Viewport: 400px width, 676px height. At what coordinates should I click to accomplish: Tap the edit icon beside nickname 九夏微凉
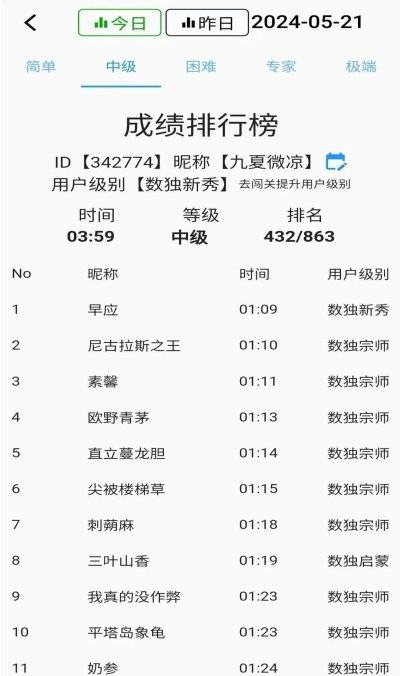pyautogui.click(x=336, y=162)
